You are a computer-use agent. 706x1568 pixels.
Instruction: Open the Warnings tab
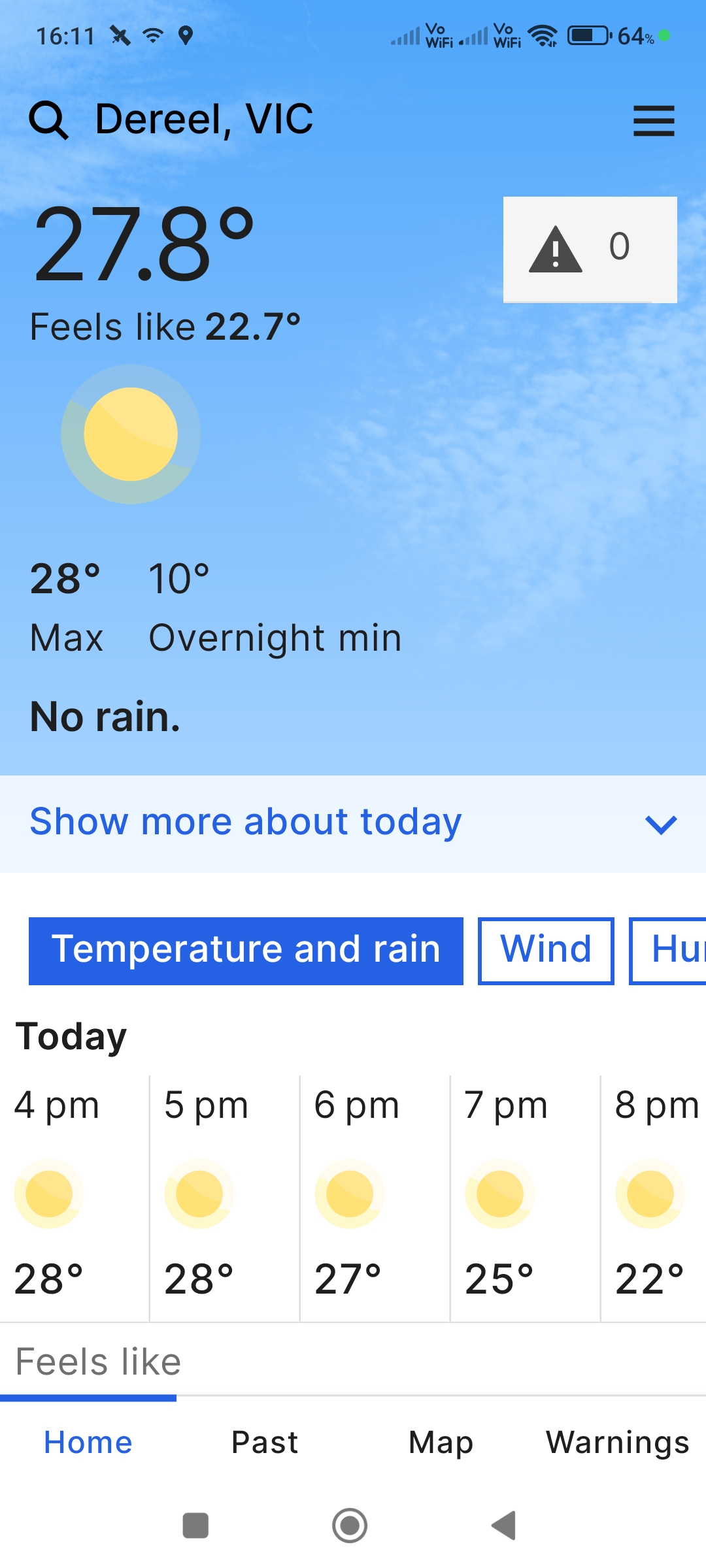618,1442
